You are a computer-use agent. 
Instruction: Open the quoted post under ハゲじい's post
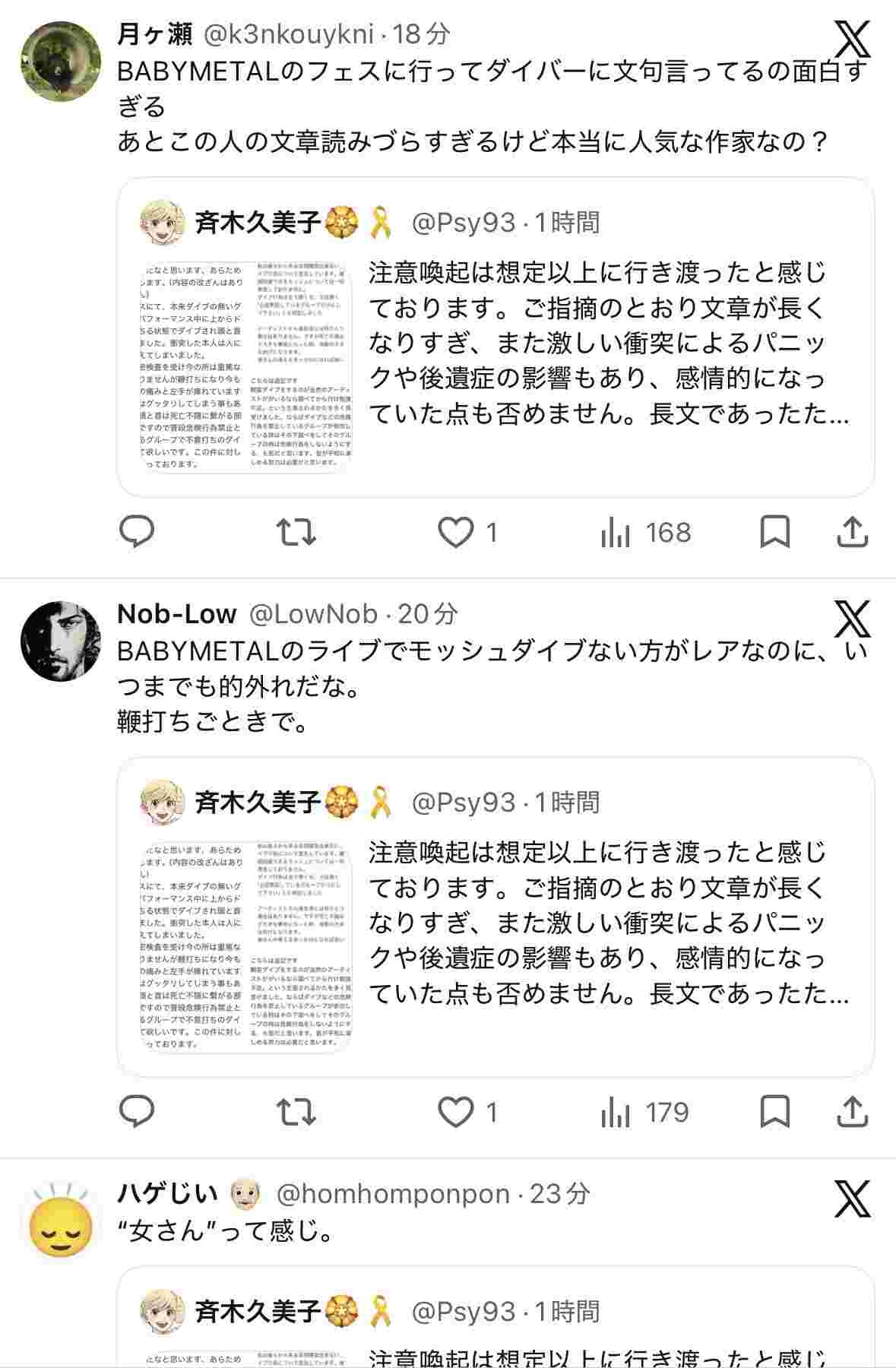tap(608, 1322)
